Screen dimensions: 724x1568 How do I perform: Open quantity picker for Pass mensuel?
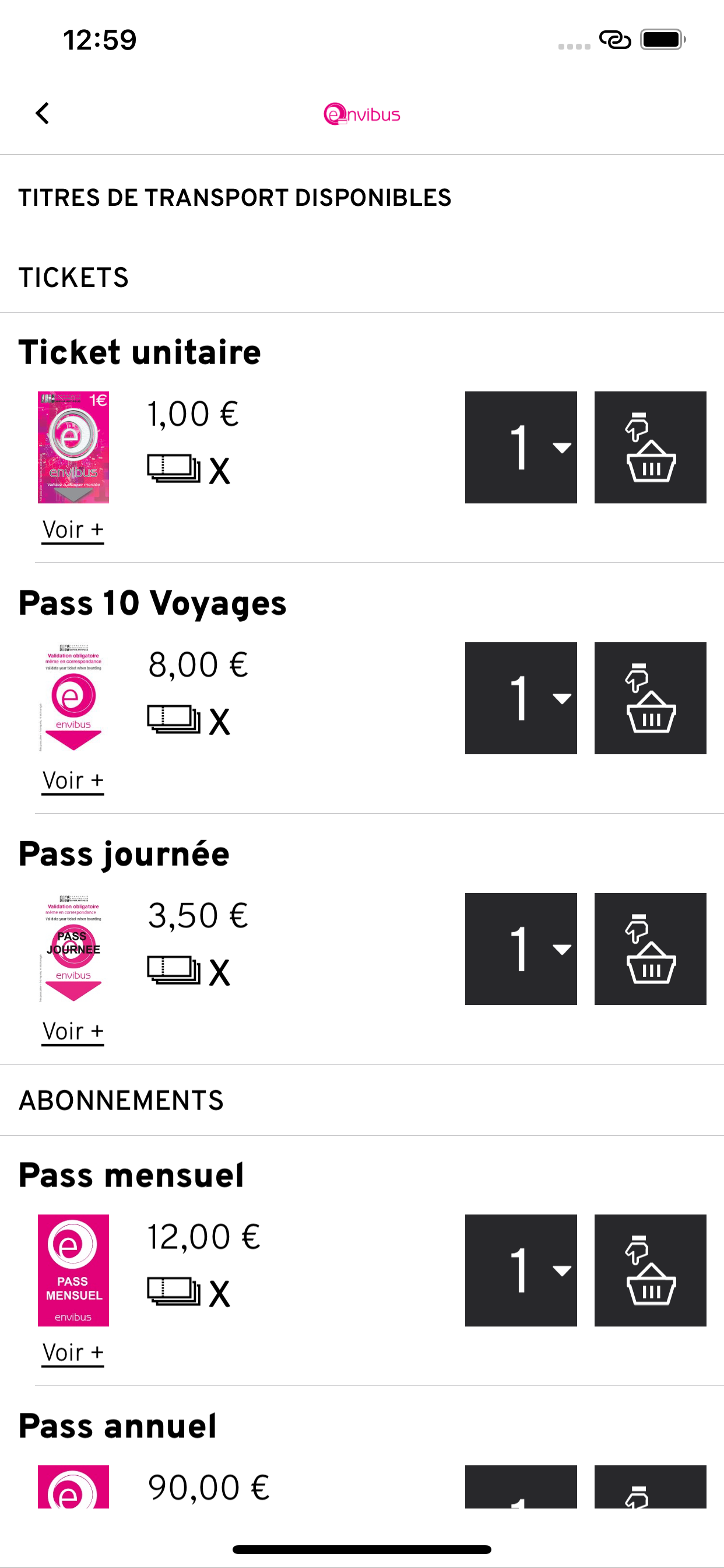pos(521,1270)
